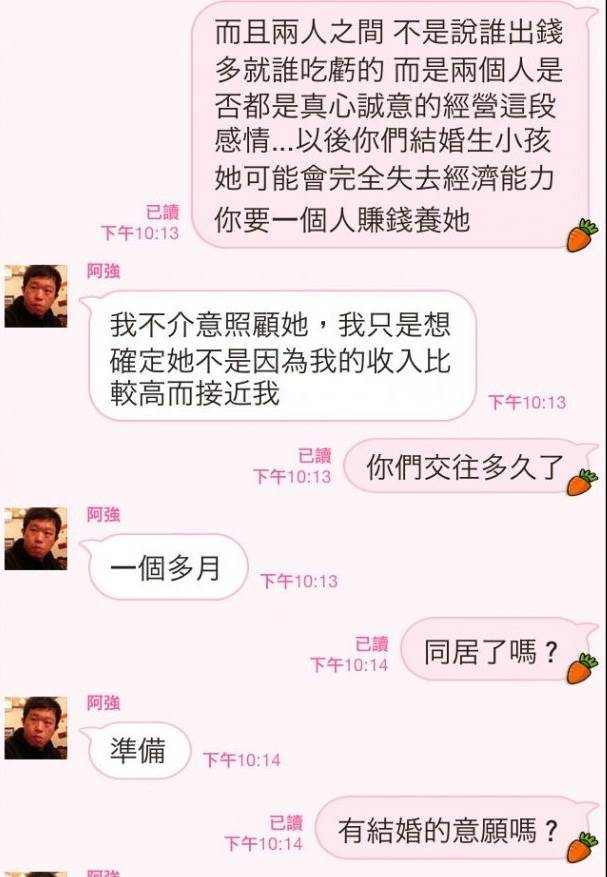
Task: Open 阿強's avatar beside the 我不介意照顧她 message
Action: pos(36,296)
